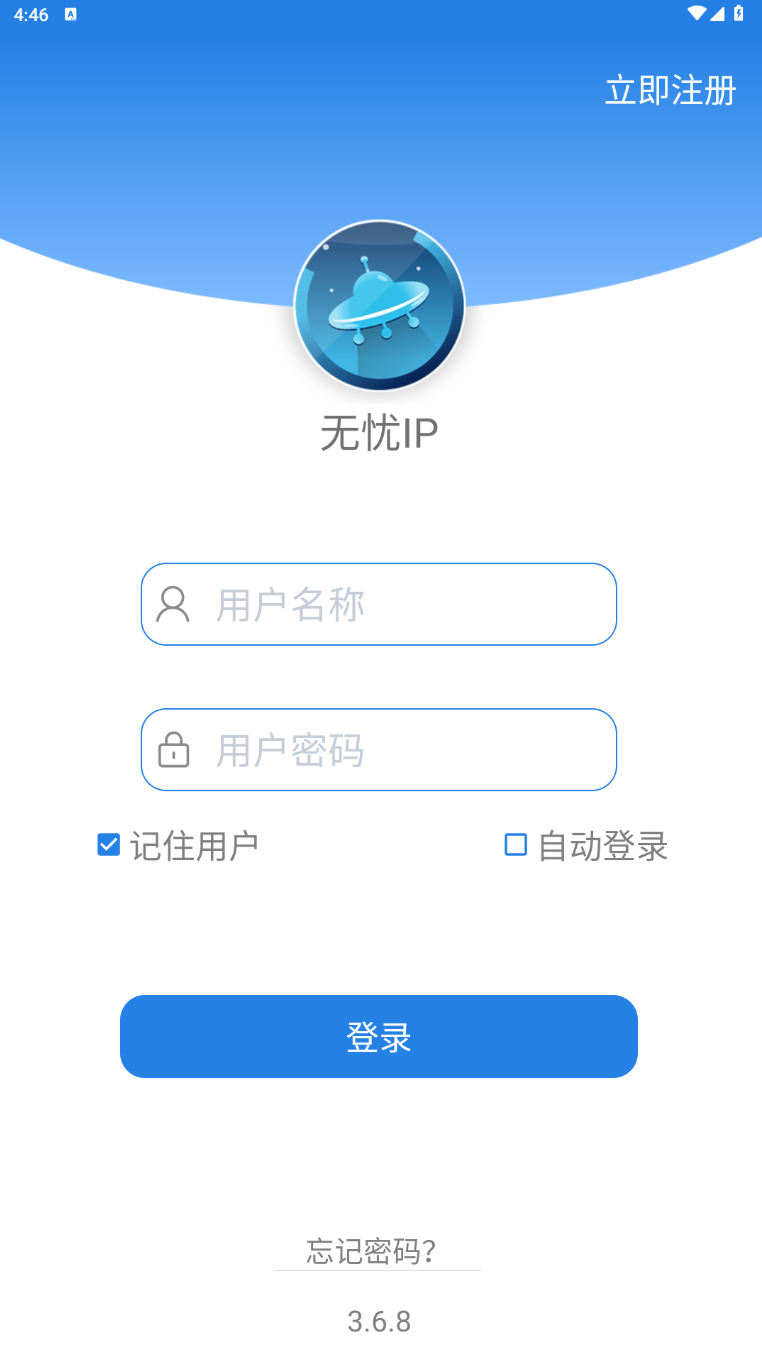762x1359 pixels.
Task: Focus the 用户密码 password field
Action: pos(400,750)
